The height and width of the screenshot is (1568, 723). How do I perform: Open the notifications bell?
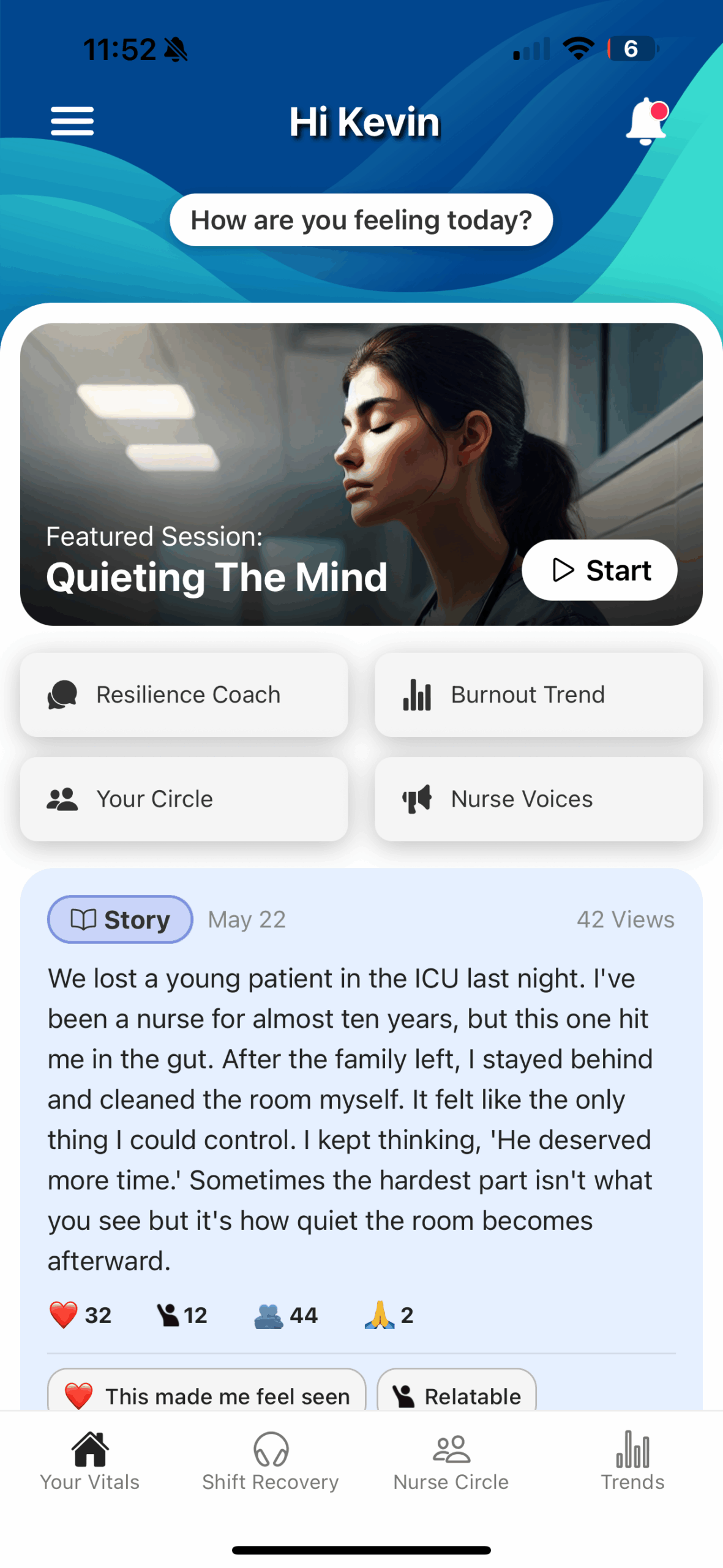click(646, 121)
